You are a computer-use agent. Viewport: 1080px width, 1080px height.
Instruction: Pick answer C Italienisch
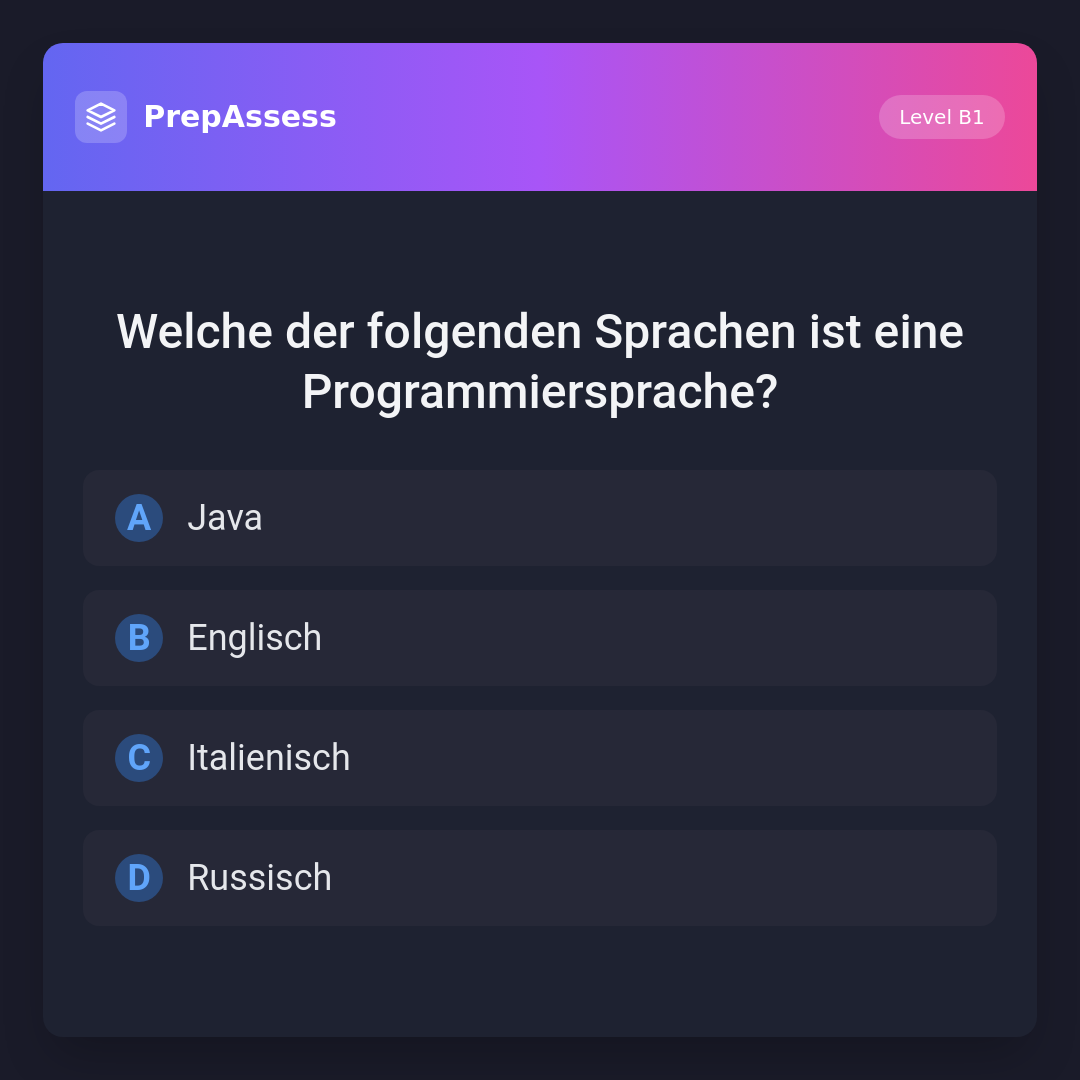coord(540,758)
